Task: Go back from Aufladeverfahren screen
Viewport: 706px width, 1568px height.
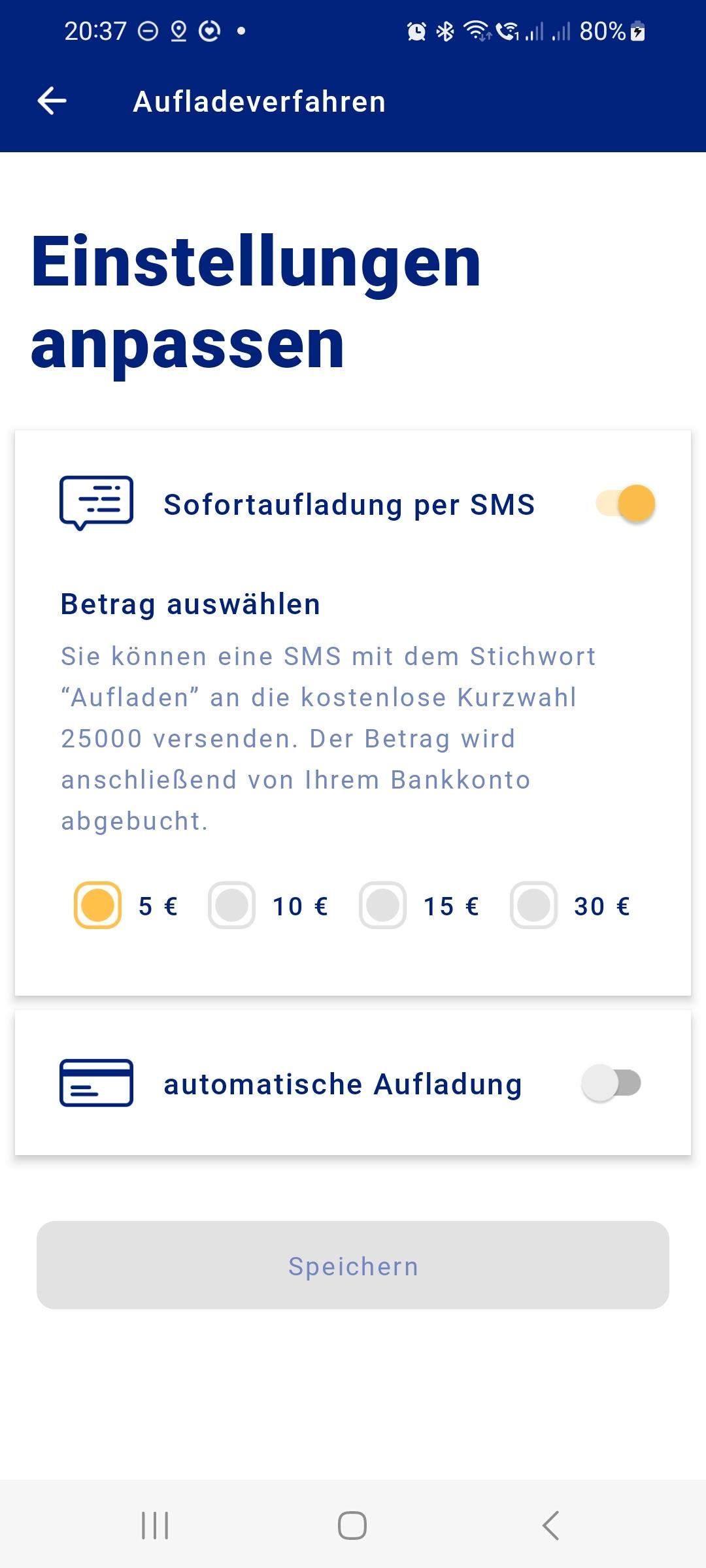Action: [52, 101]
